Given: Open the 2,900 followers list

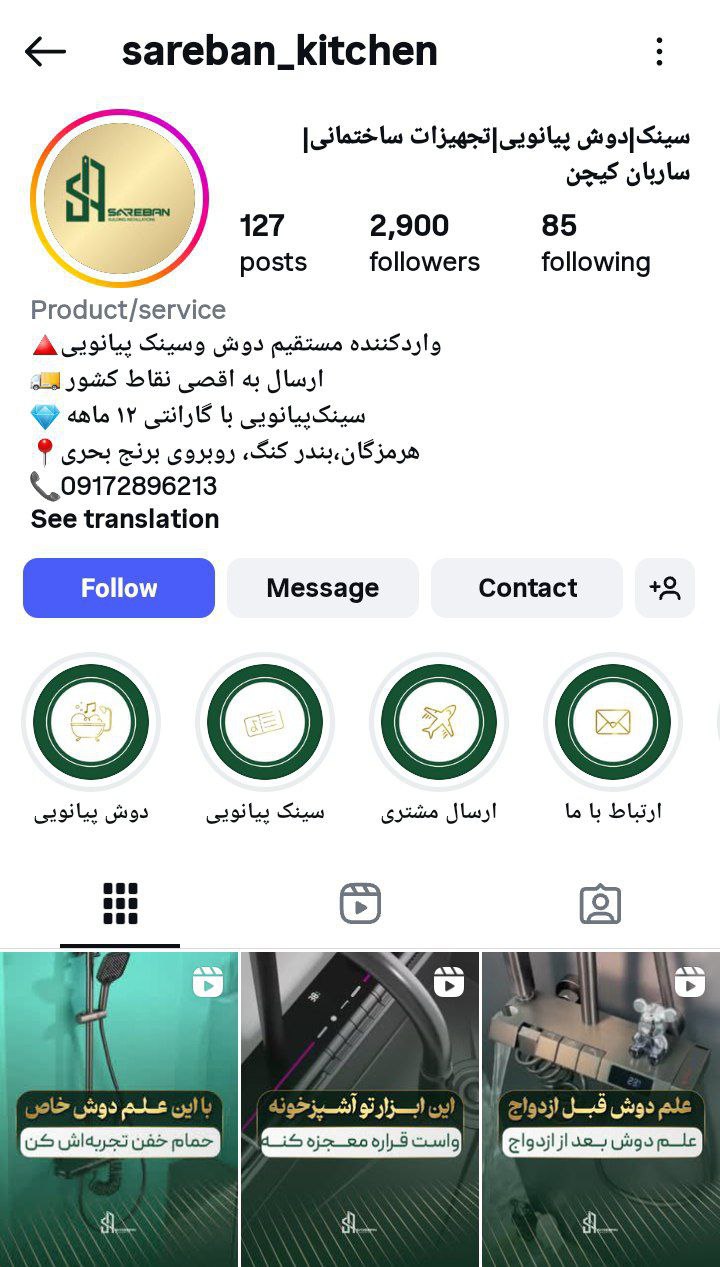Looking at the screenshot, I should (x=424, y=243).
